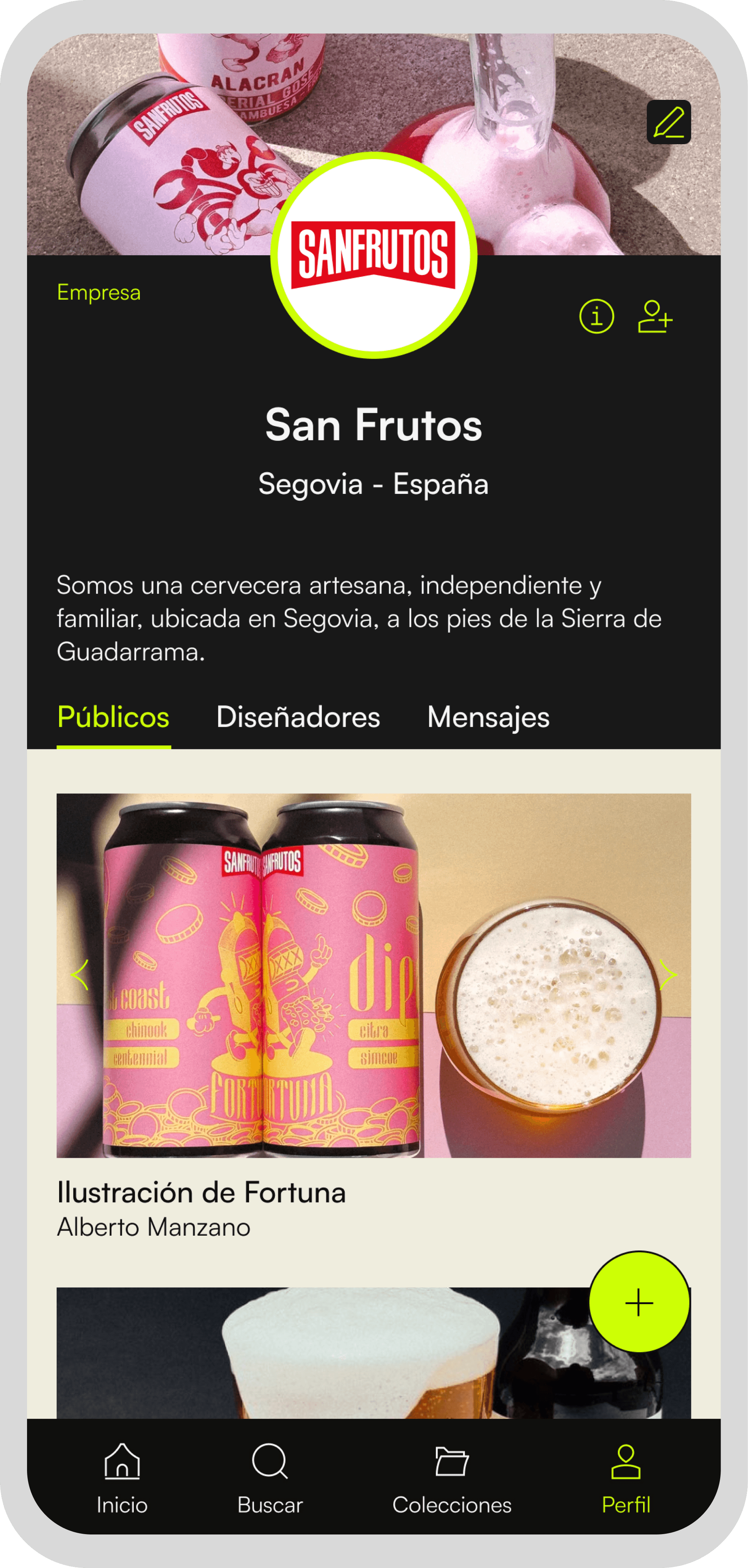This screenshot has width=748, height=1568.
Task: Switch to the Diseñadores tab
Action: click(298, 717)
